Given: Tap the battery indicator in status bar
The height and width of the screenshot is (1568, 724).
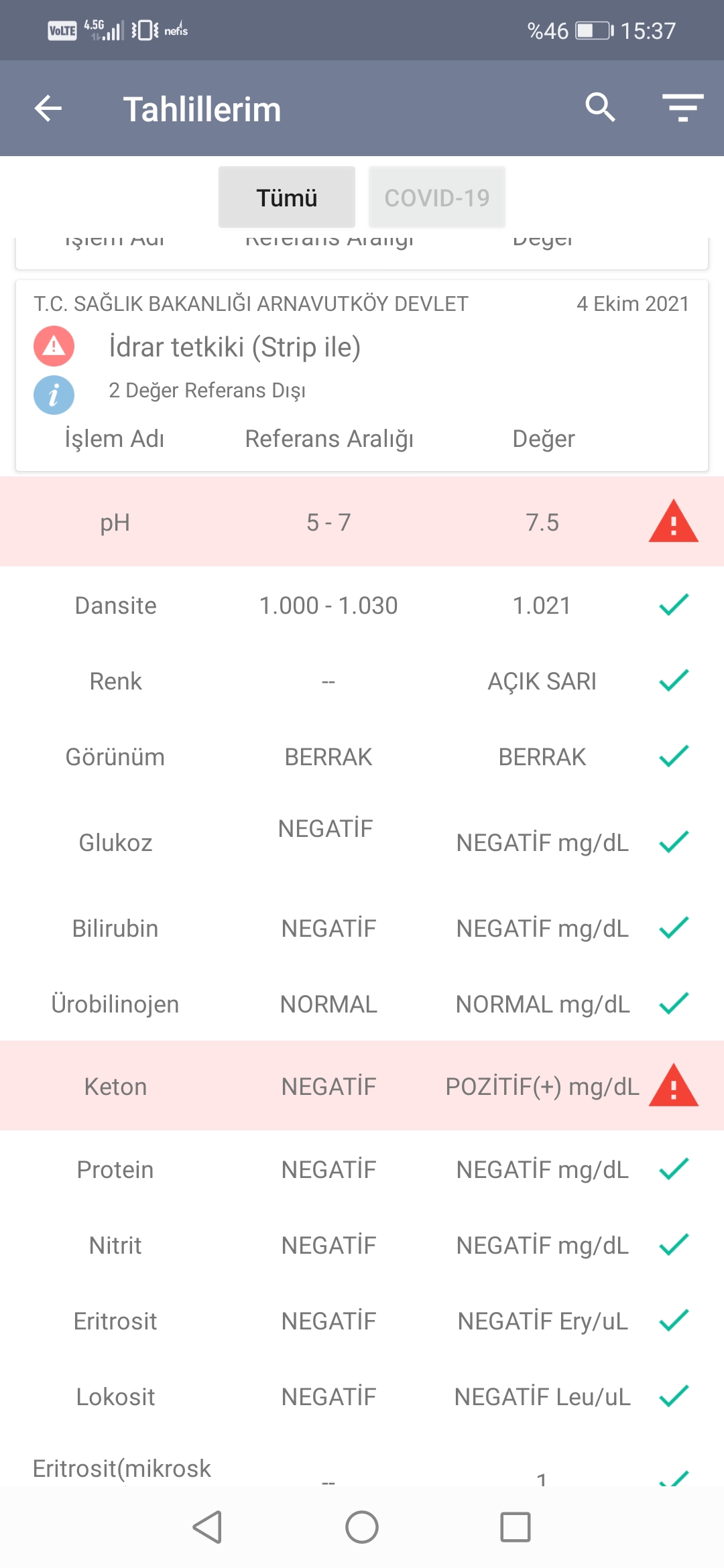Looking at the screenshot, I should pos(593,29).
